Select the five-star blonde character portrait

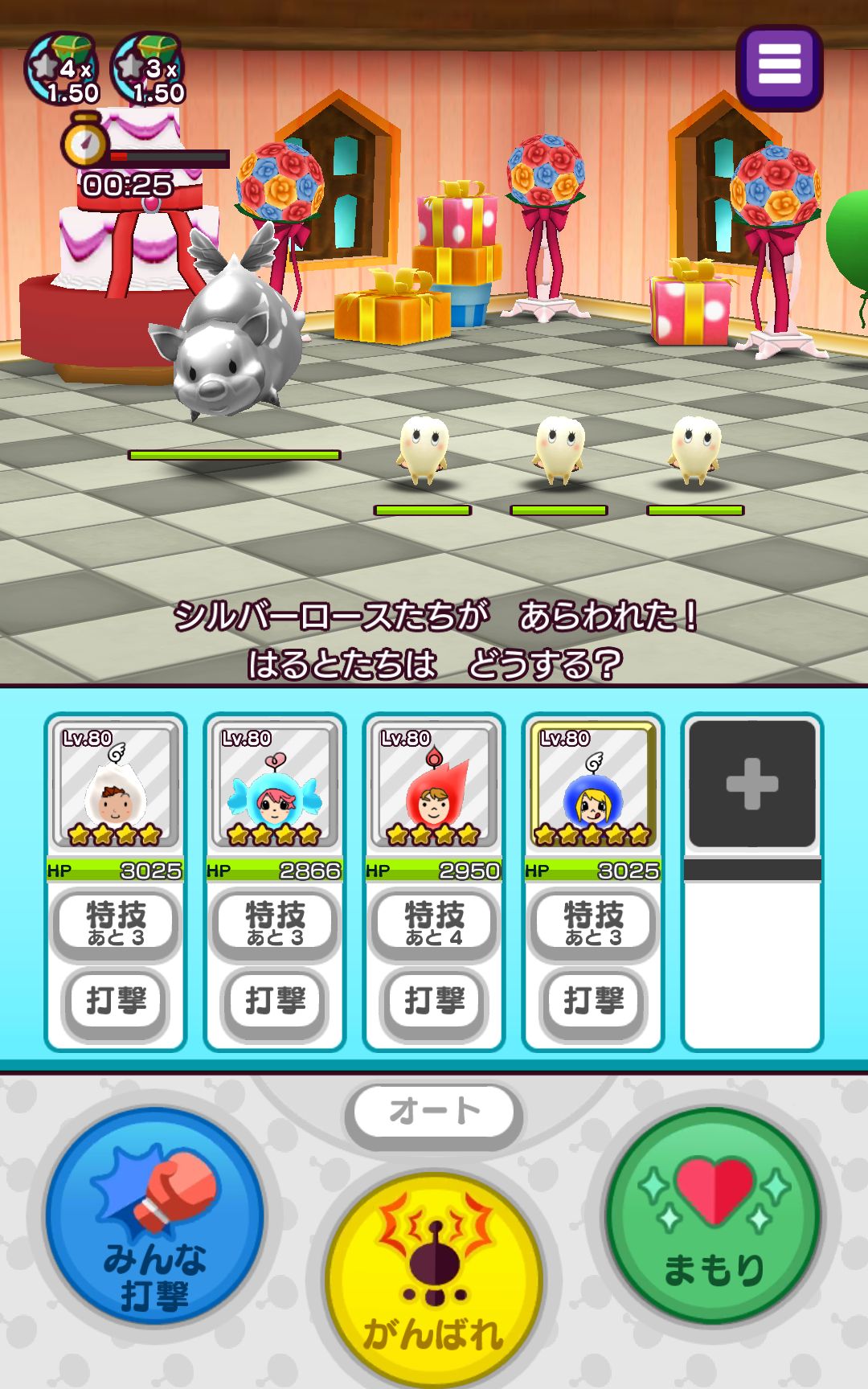592,785
